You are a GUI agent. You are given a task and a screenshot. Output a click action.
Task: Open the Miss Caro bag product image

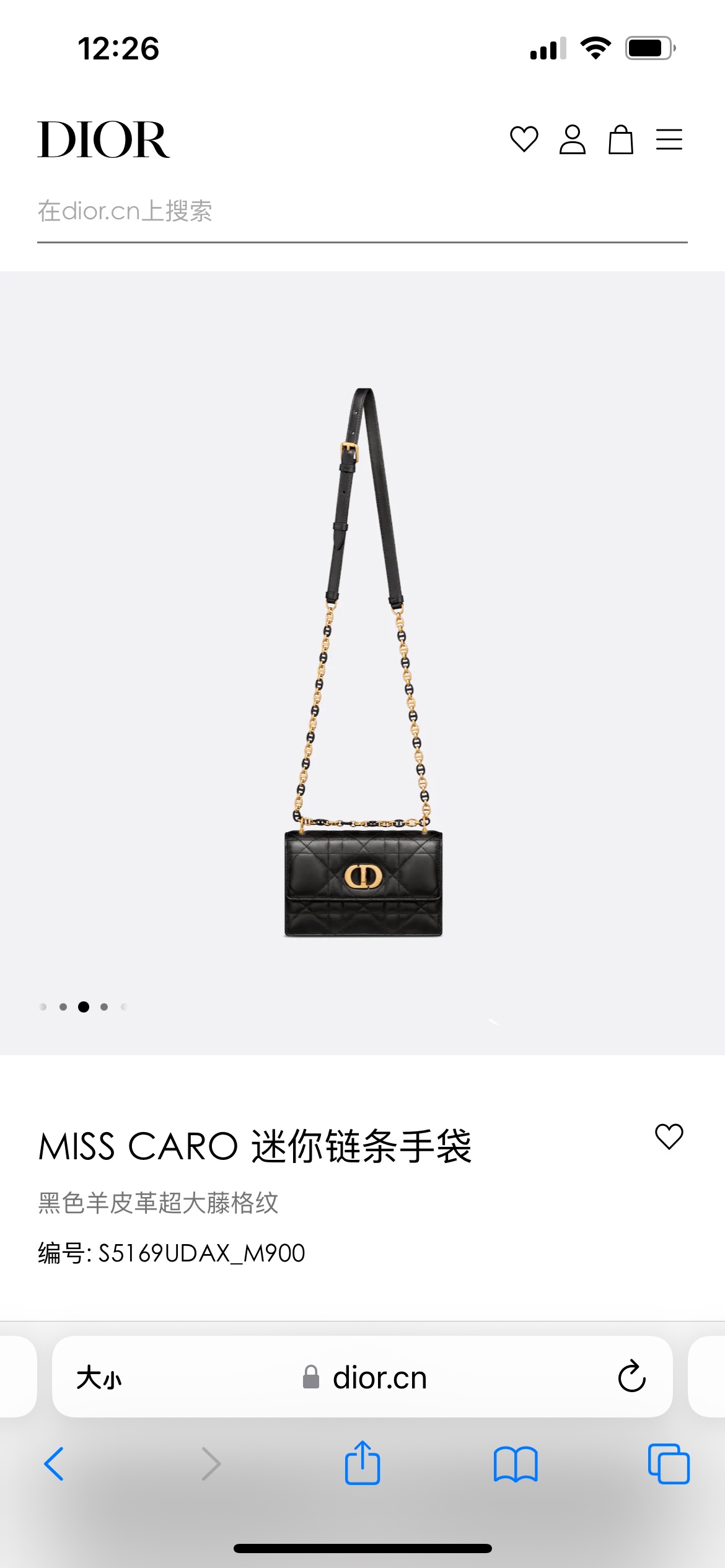363,663
